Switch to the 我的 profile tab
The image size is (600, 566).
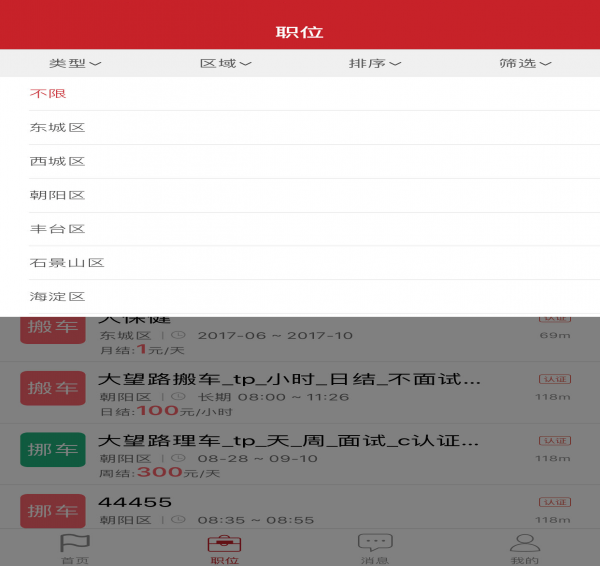click(525, 548)
